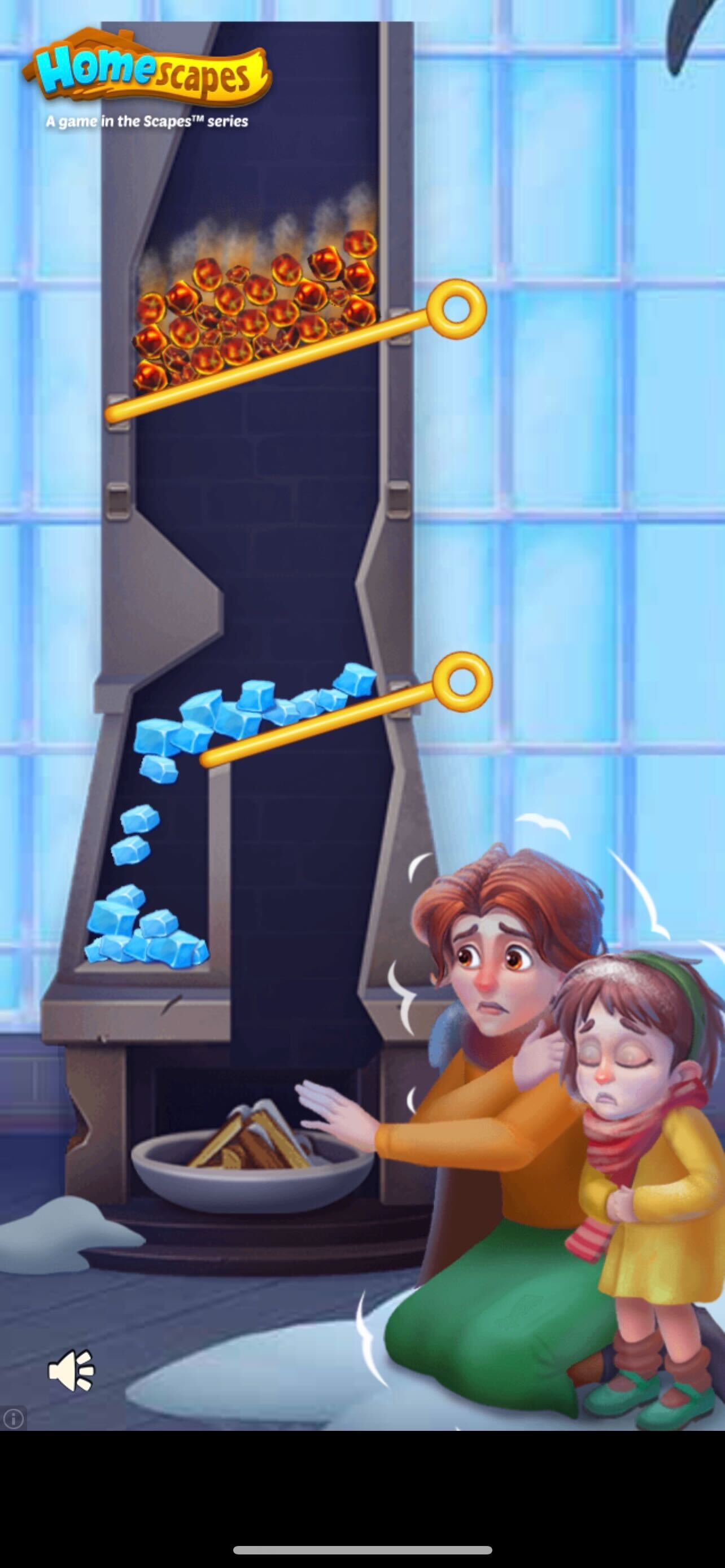Open the ad info icon

pyautogui.click(x=13, y=1420)
